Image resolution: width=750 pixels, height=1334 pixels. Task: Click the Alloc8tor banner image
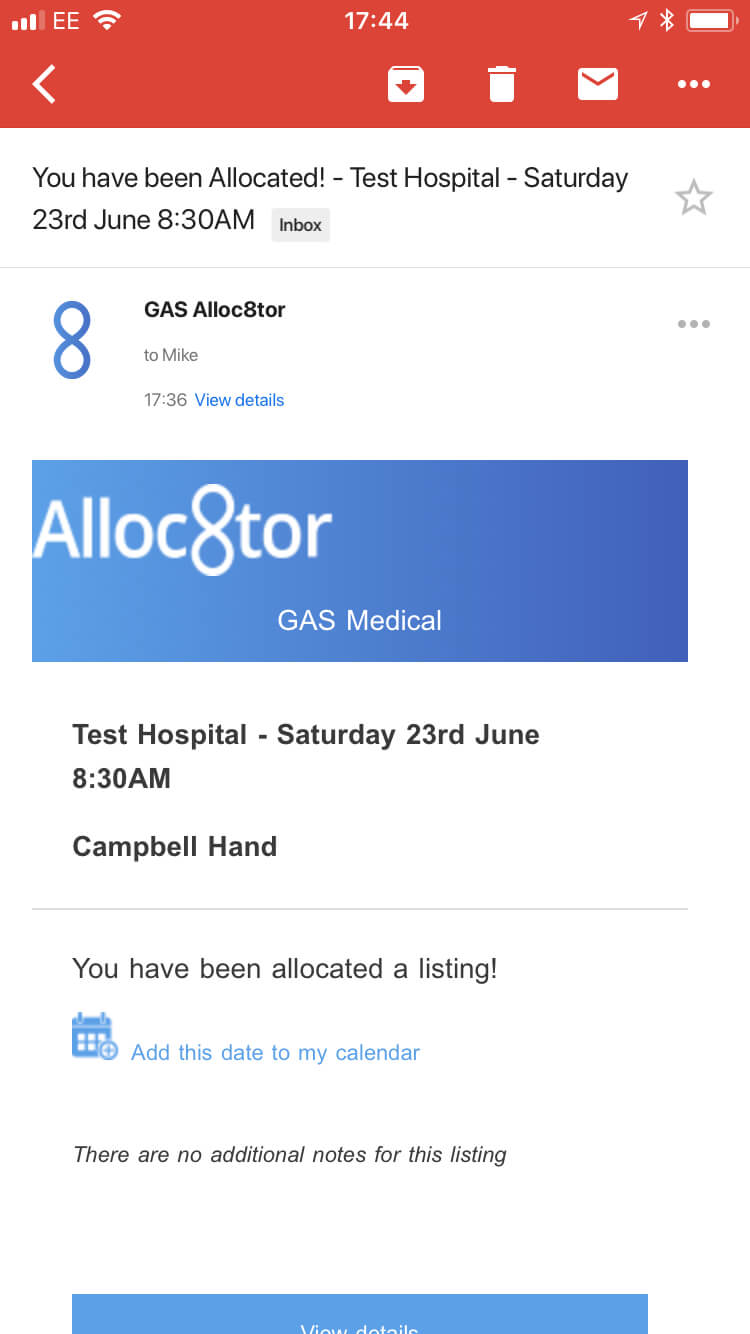point(360,560)
